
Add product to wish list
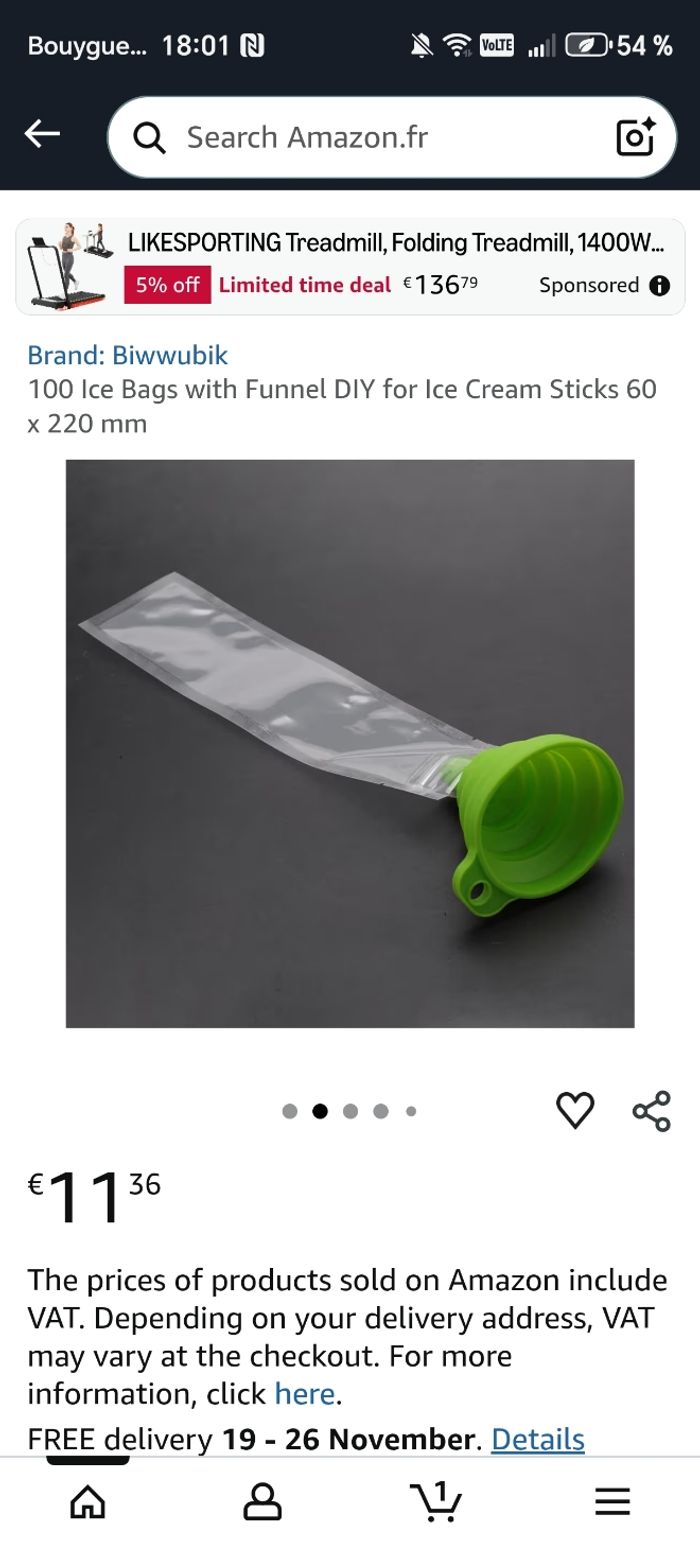point(575,1110)
